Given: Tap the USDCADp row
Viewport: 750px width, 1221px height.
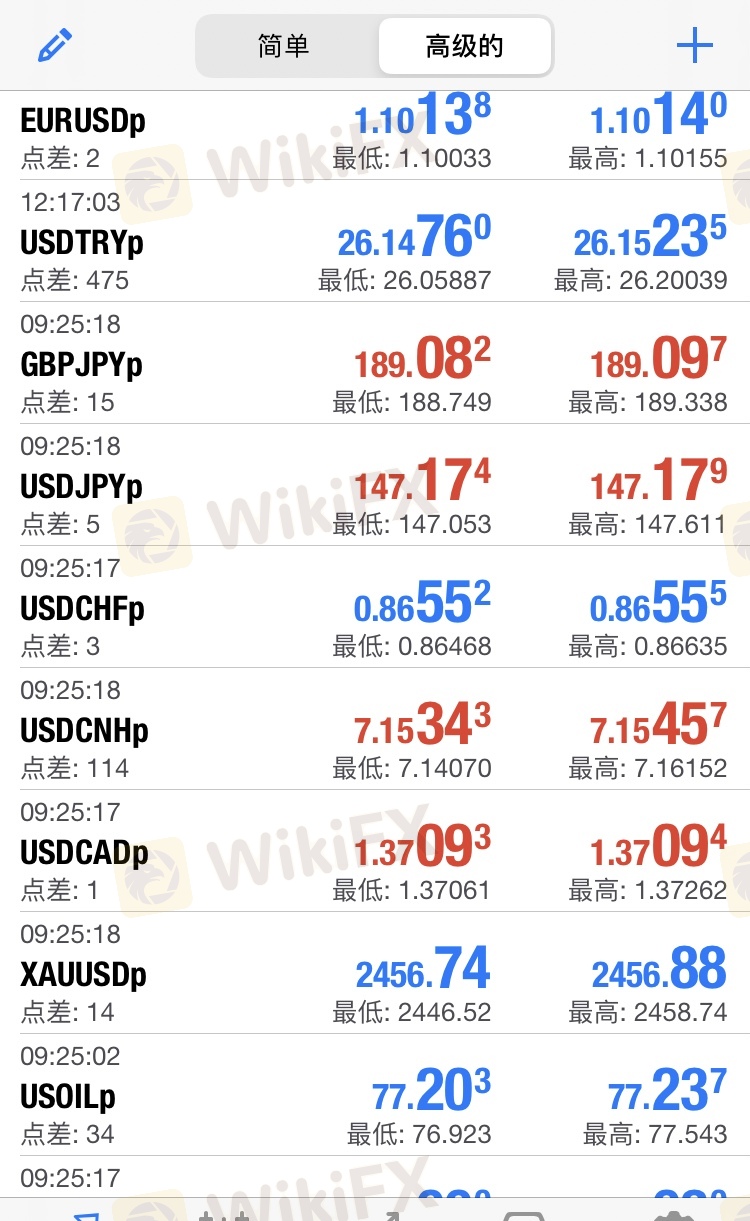Looking at the screenshot, I should tap(375, 851).
